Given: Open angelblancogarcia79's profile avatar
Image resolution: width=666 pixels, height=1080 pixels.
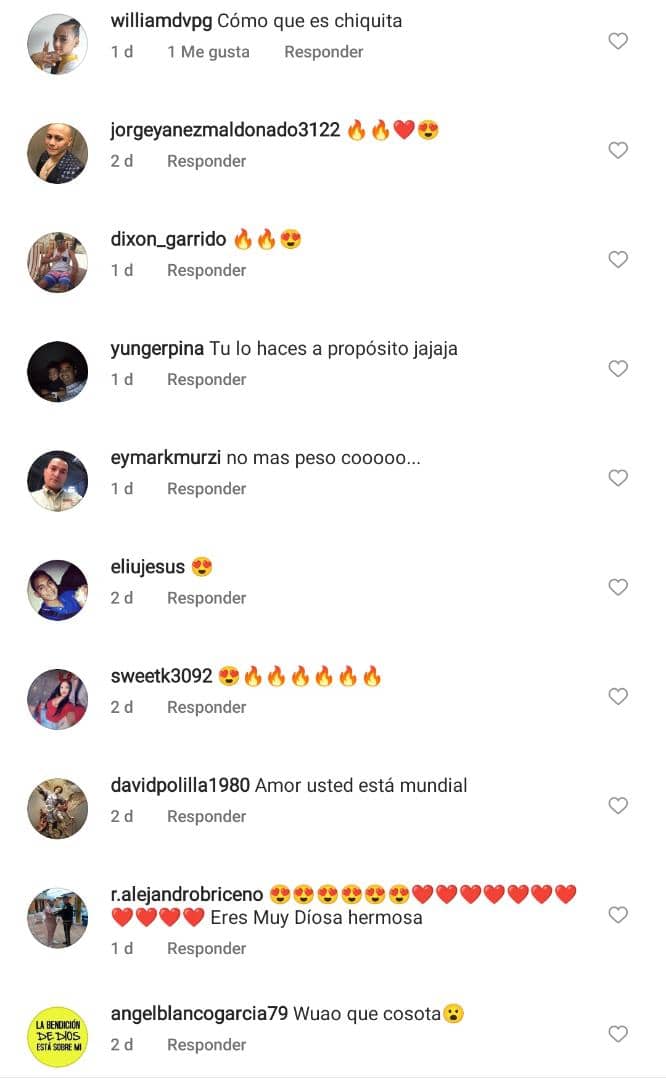Looking at the screenshot, I should coord(58,1036).
